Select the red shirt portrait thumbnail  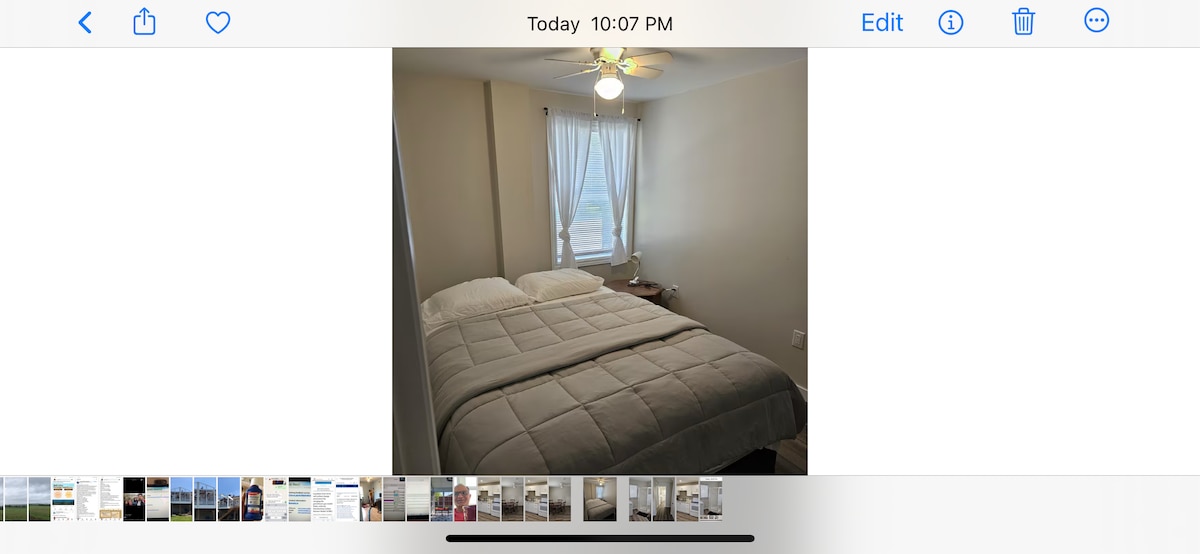click(464, 499)
